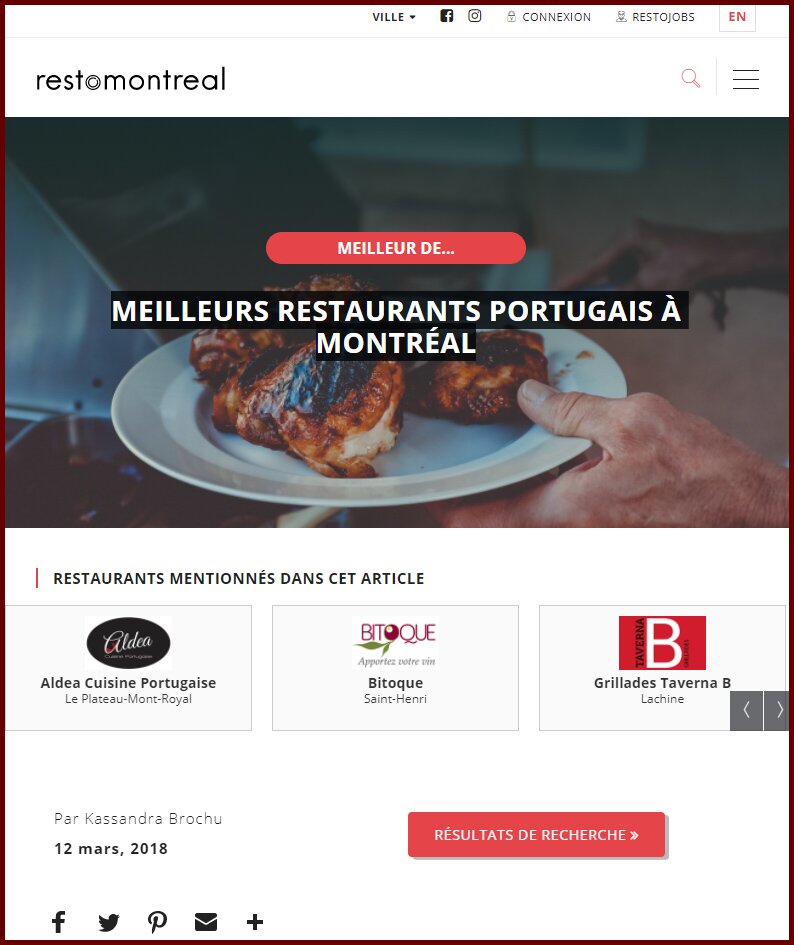Screen dimensions: 794x945
Task: Open the Aldea Cuisine Portugaise card
Action: (x=128, y=667)
